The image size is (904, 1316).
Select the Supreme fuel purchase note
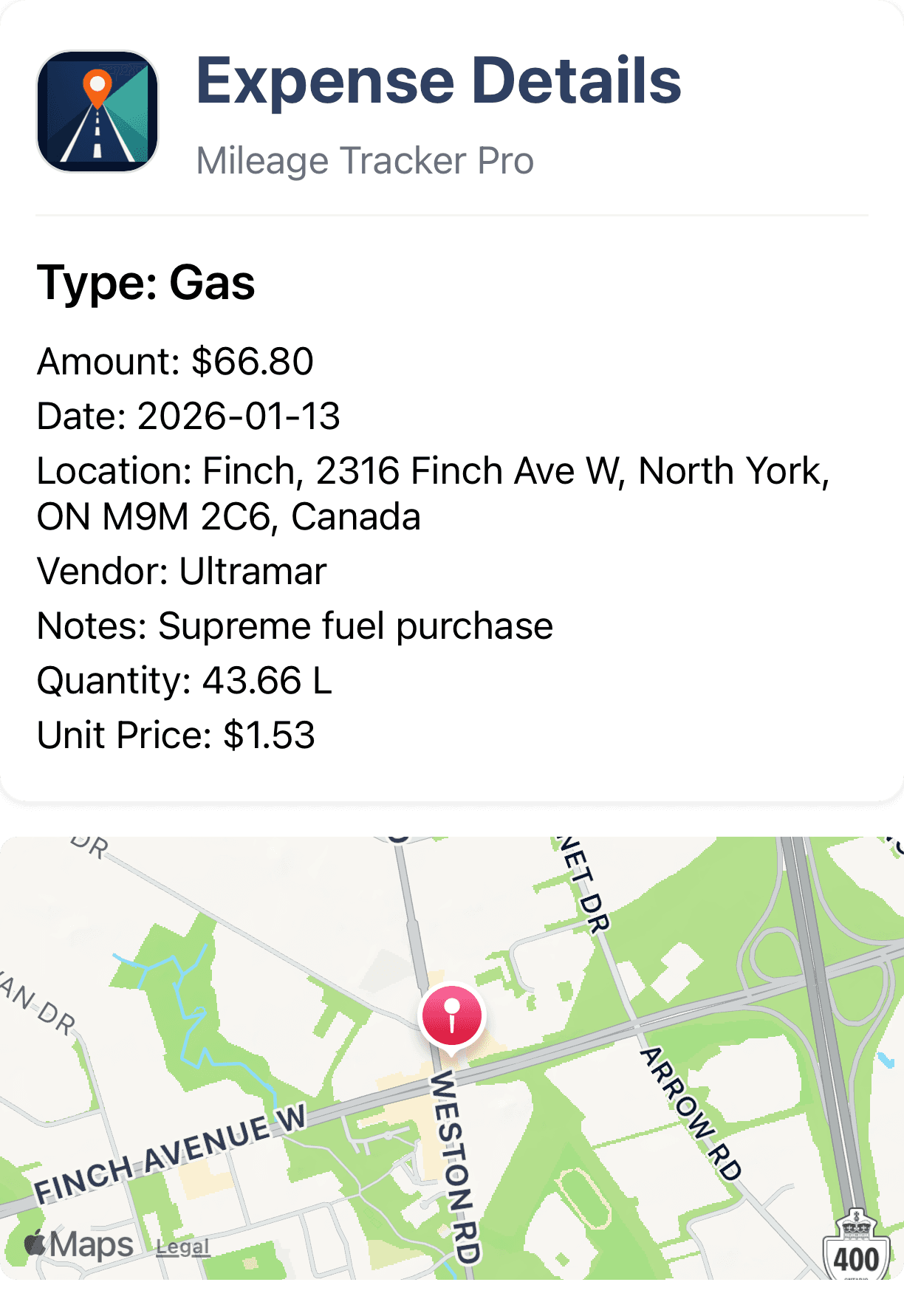click(x=295, y=626)
